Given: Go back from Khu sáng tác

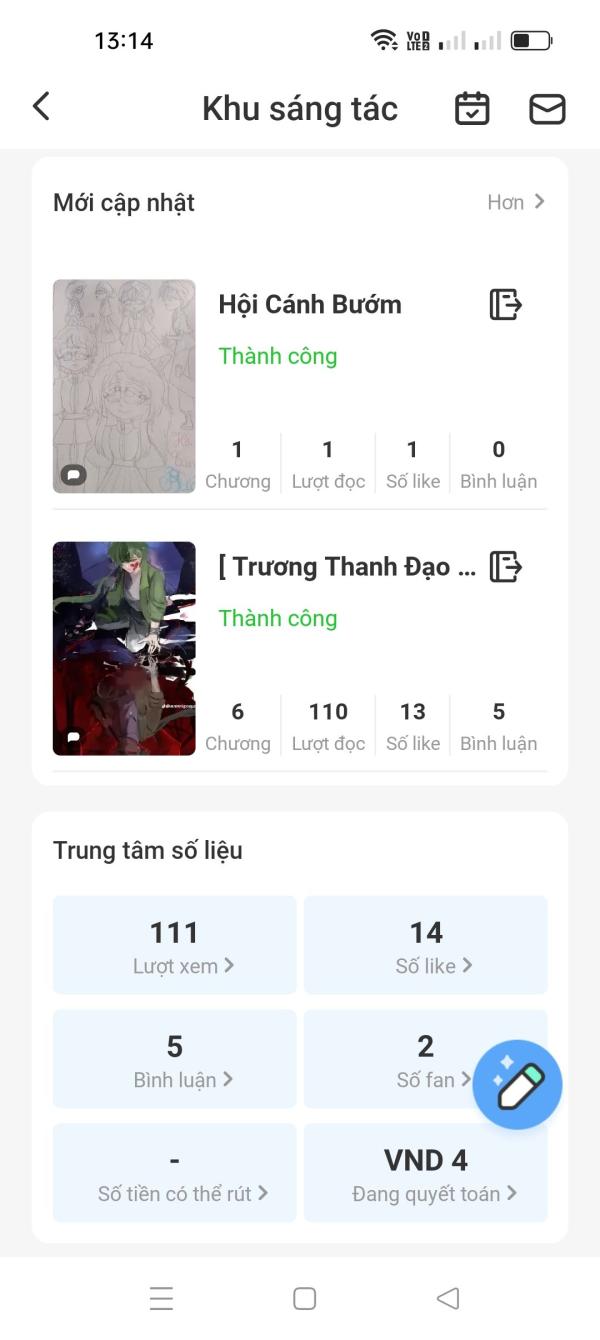Looking at the screenshot, I should click(41, 107).
